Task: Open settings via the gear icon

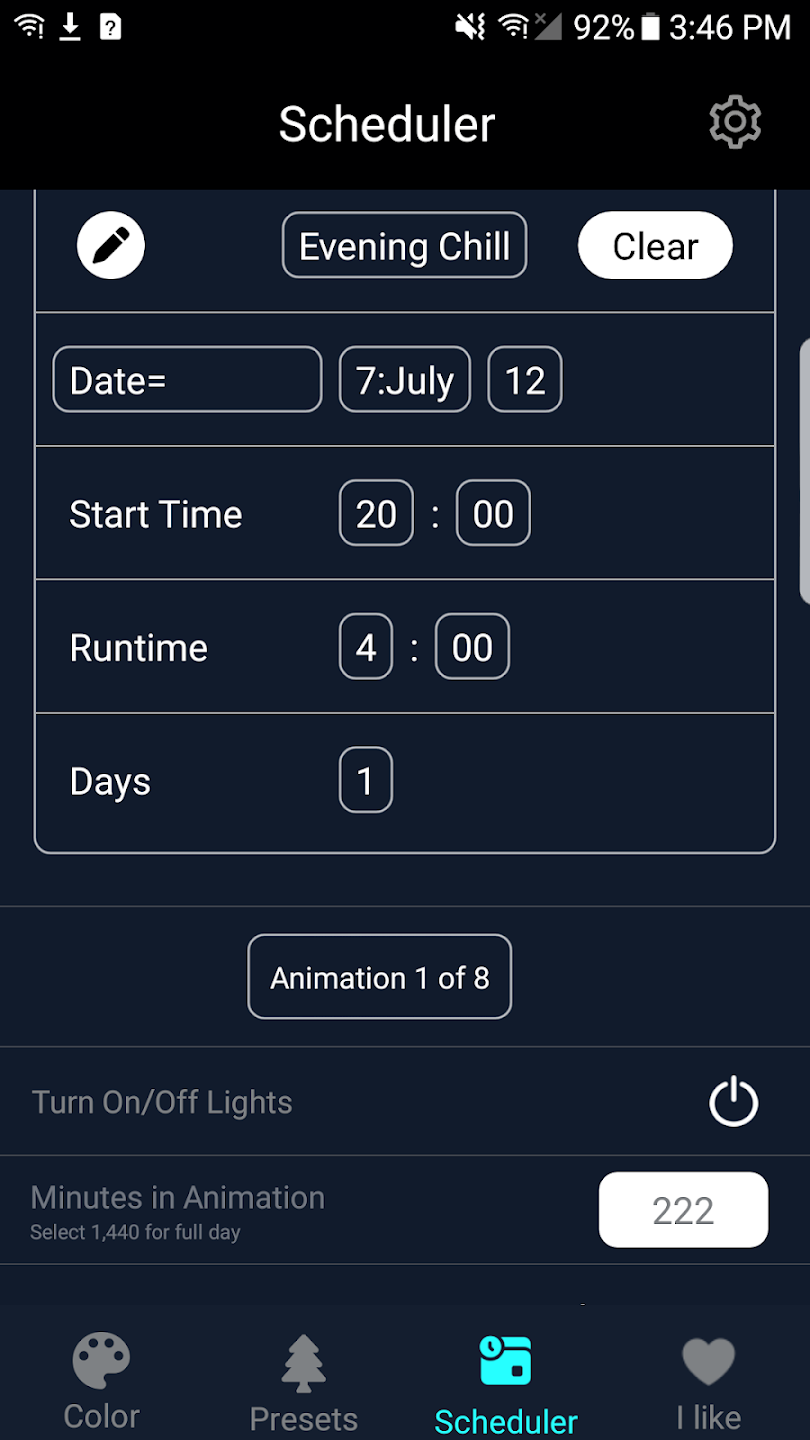Action: click(x=735, y=123)
